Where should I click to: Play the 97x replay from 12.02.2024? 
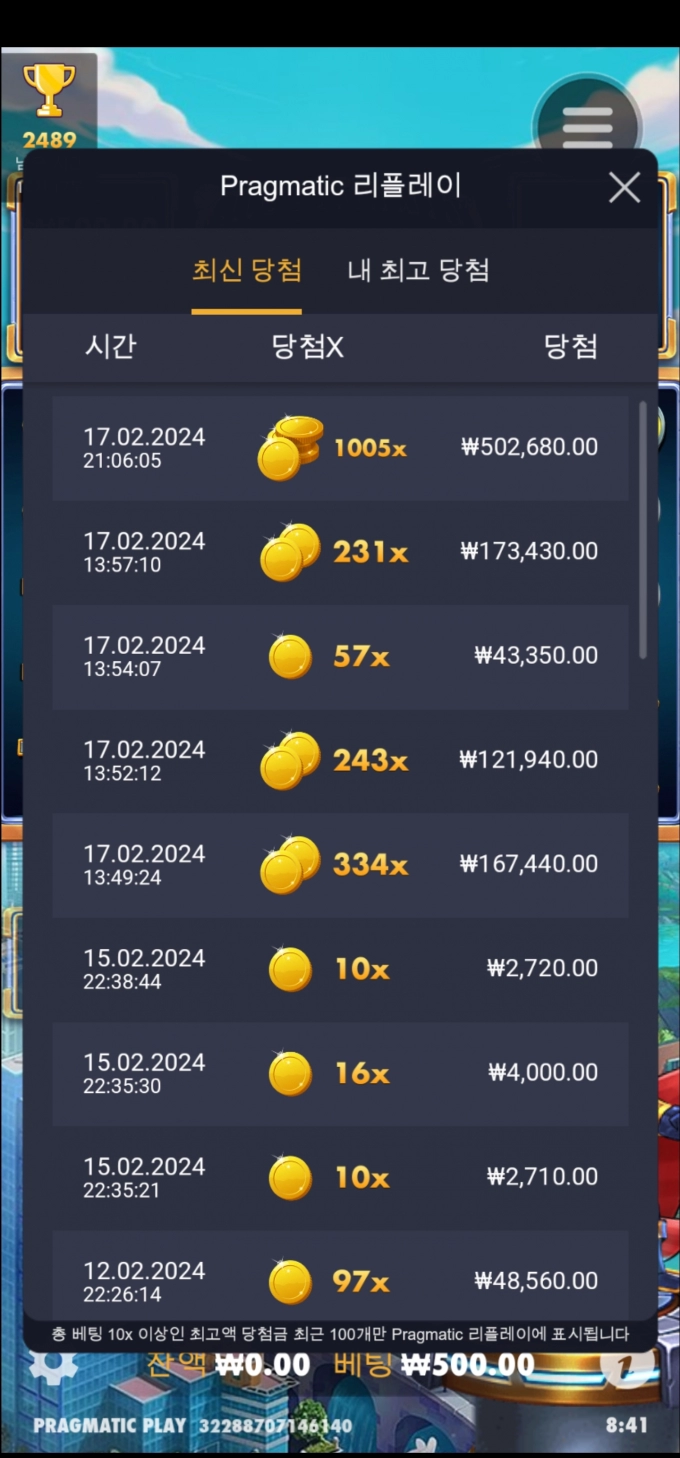pos(340,1280)
